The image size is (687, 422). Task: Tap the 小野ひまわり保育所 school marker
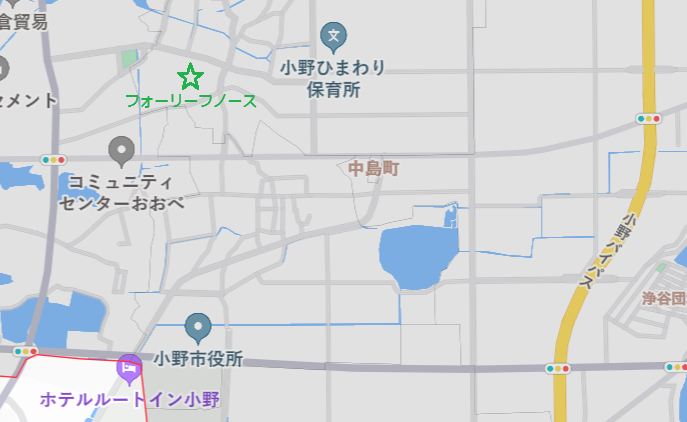coord(334,38)
